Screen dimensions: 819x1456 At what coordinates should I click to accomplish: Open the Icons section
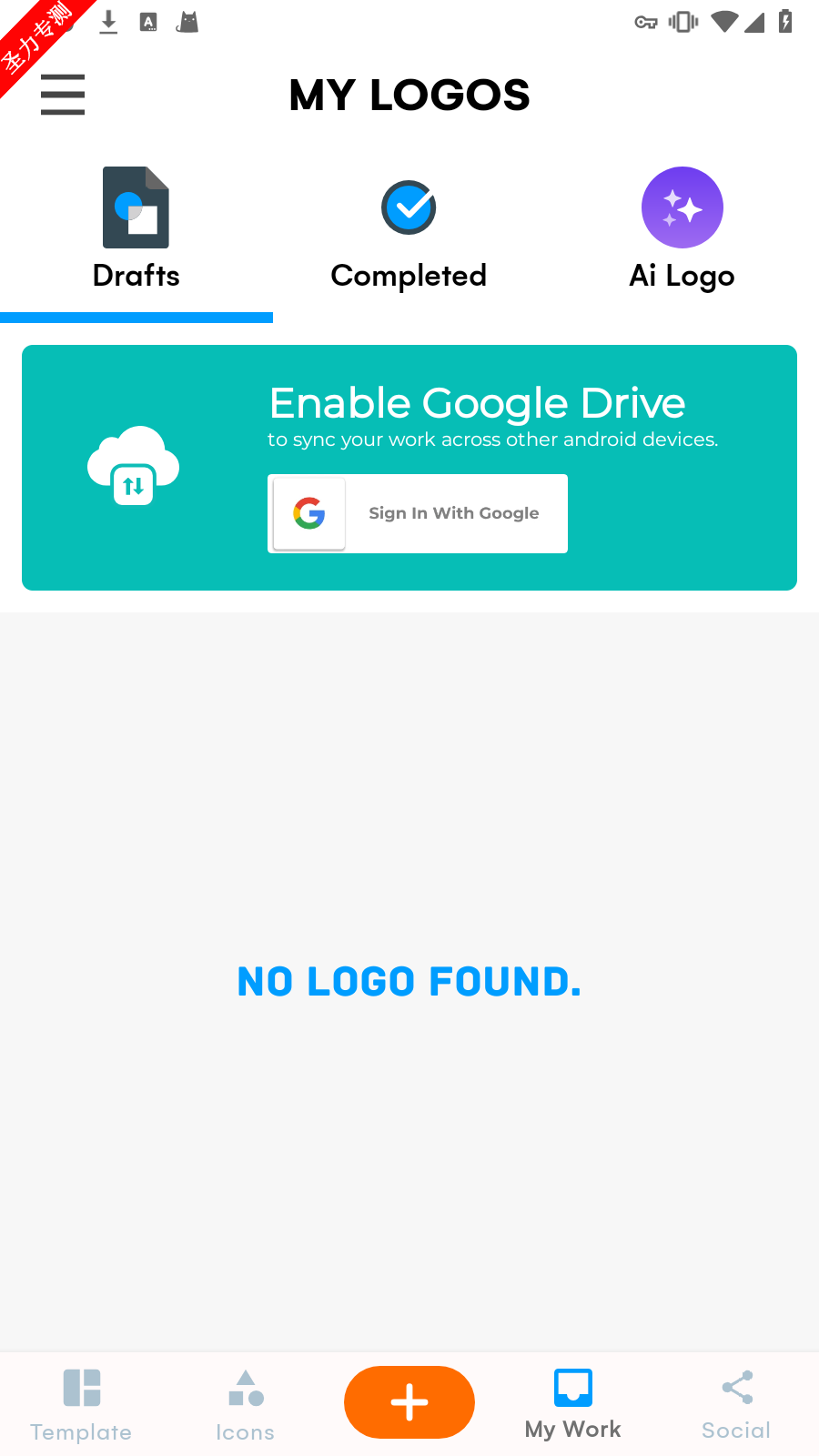click(x=245, y=1406)
